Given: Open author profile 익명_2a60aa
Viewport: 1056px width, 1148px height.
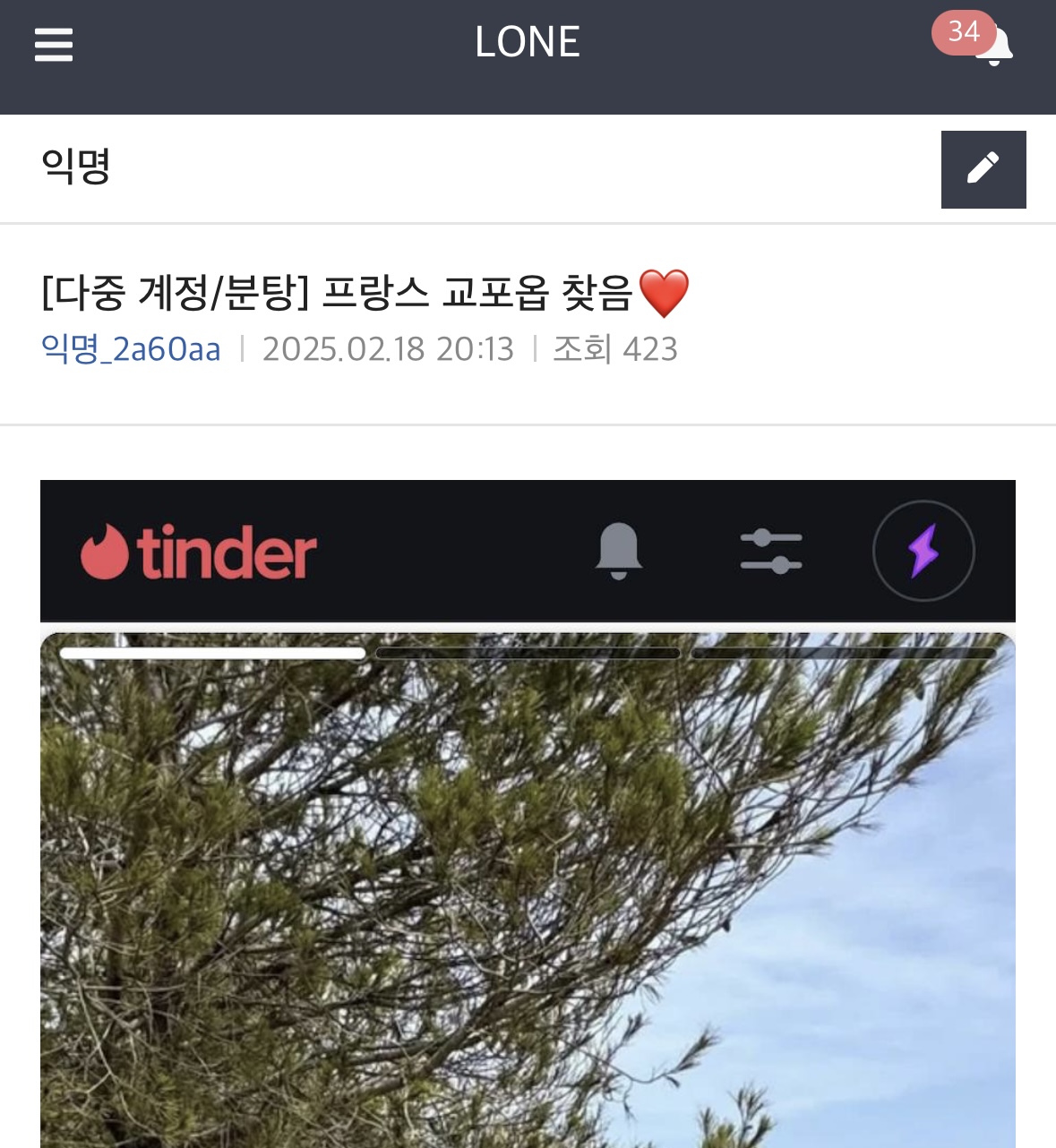Looking at the screenshot, I should pyautogui.click(x=131, y=349).
